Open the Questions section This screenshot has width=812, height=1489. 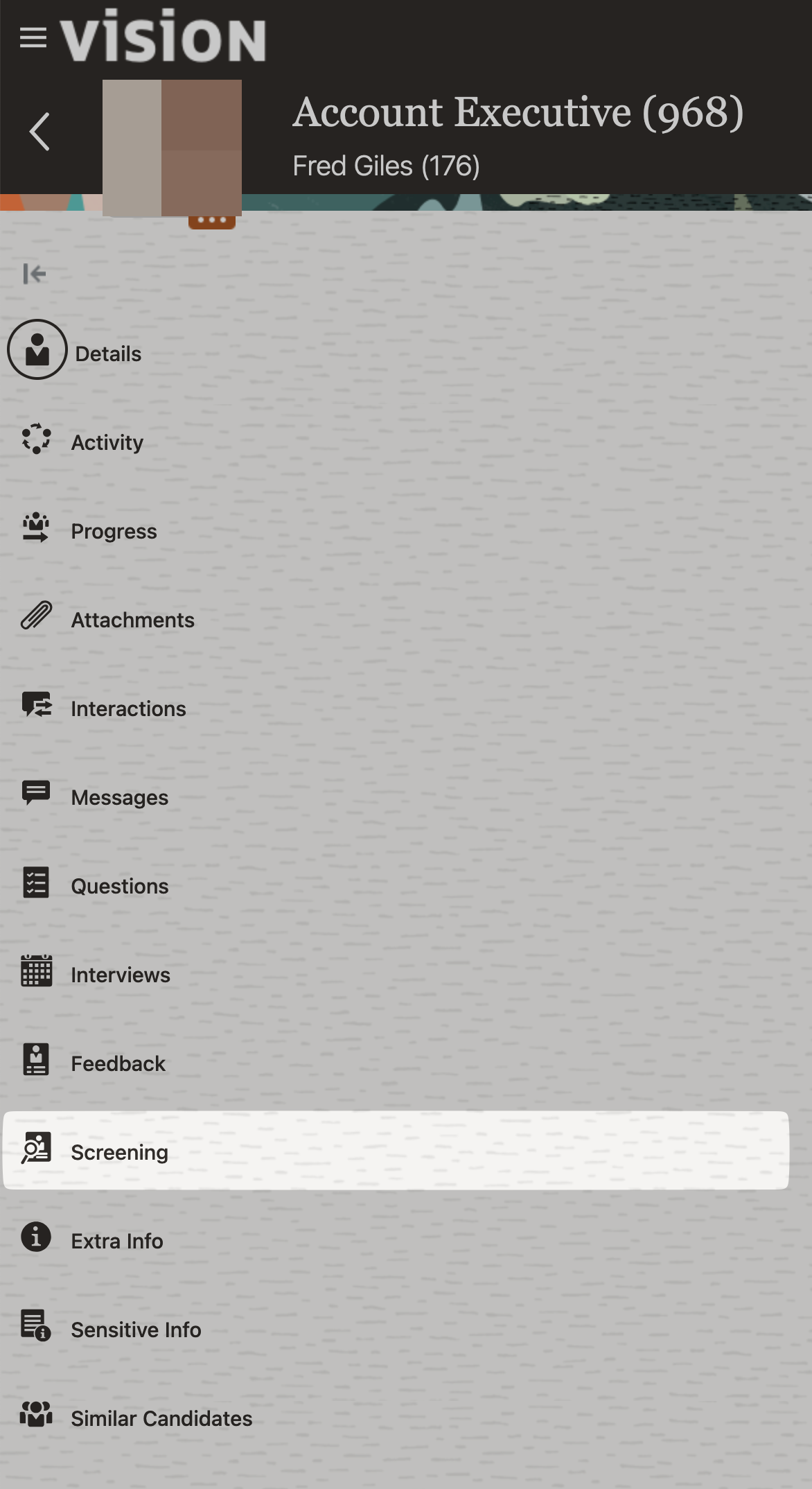[x=119, y=886]
